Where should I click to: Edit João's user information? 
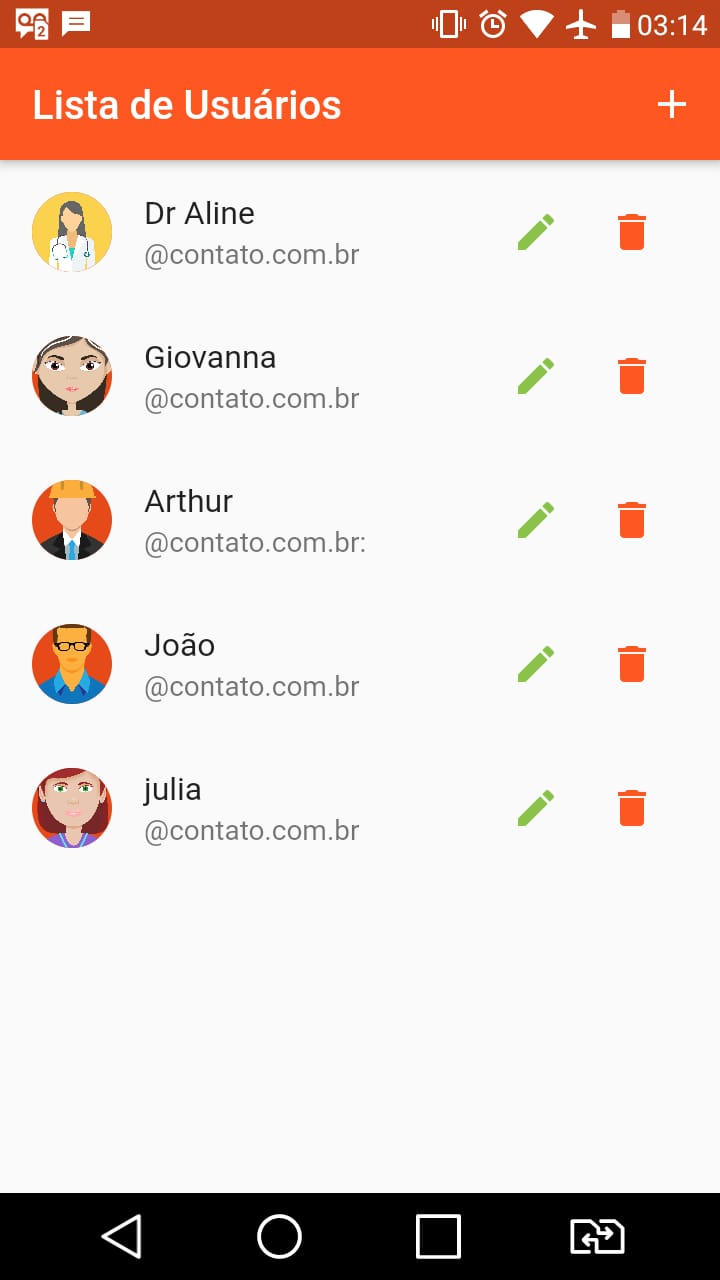click(x=536, y=663)
